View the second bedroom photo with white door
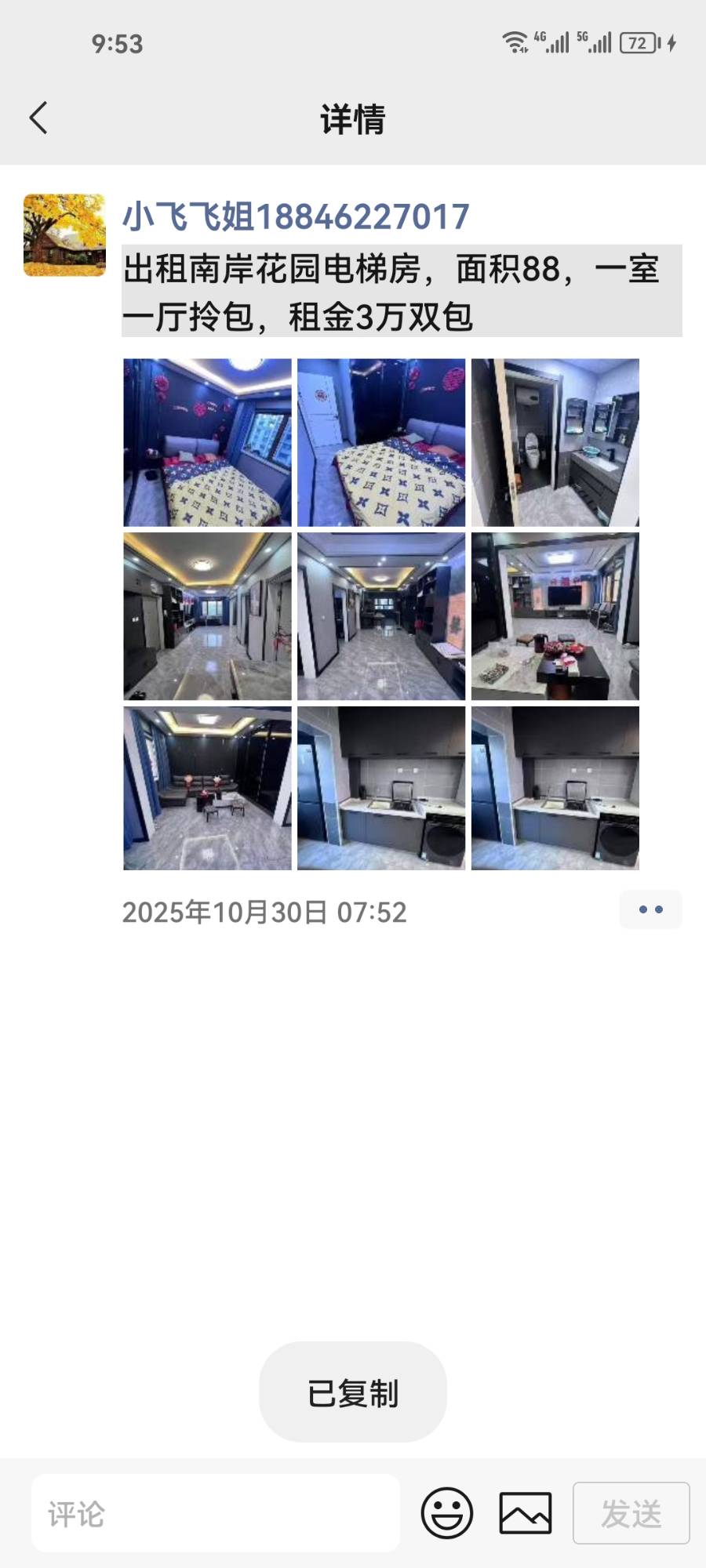 (x=381, y=442)
